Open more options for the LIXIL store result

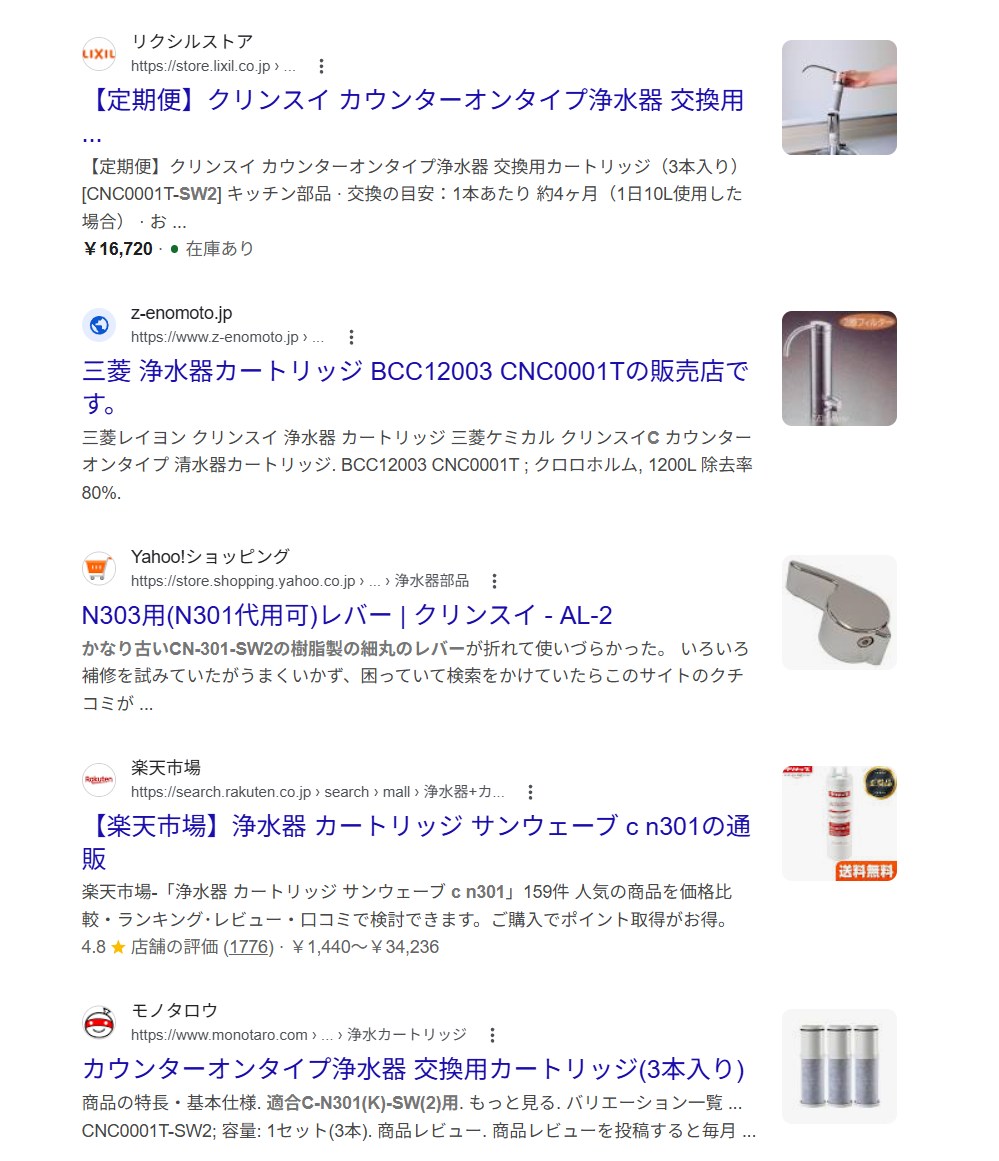pyautogui.click(x=321, y=67)
